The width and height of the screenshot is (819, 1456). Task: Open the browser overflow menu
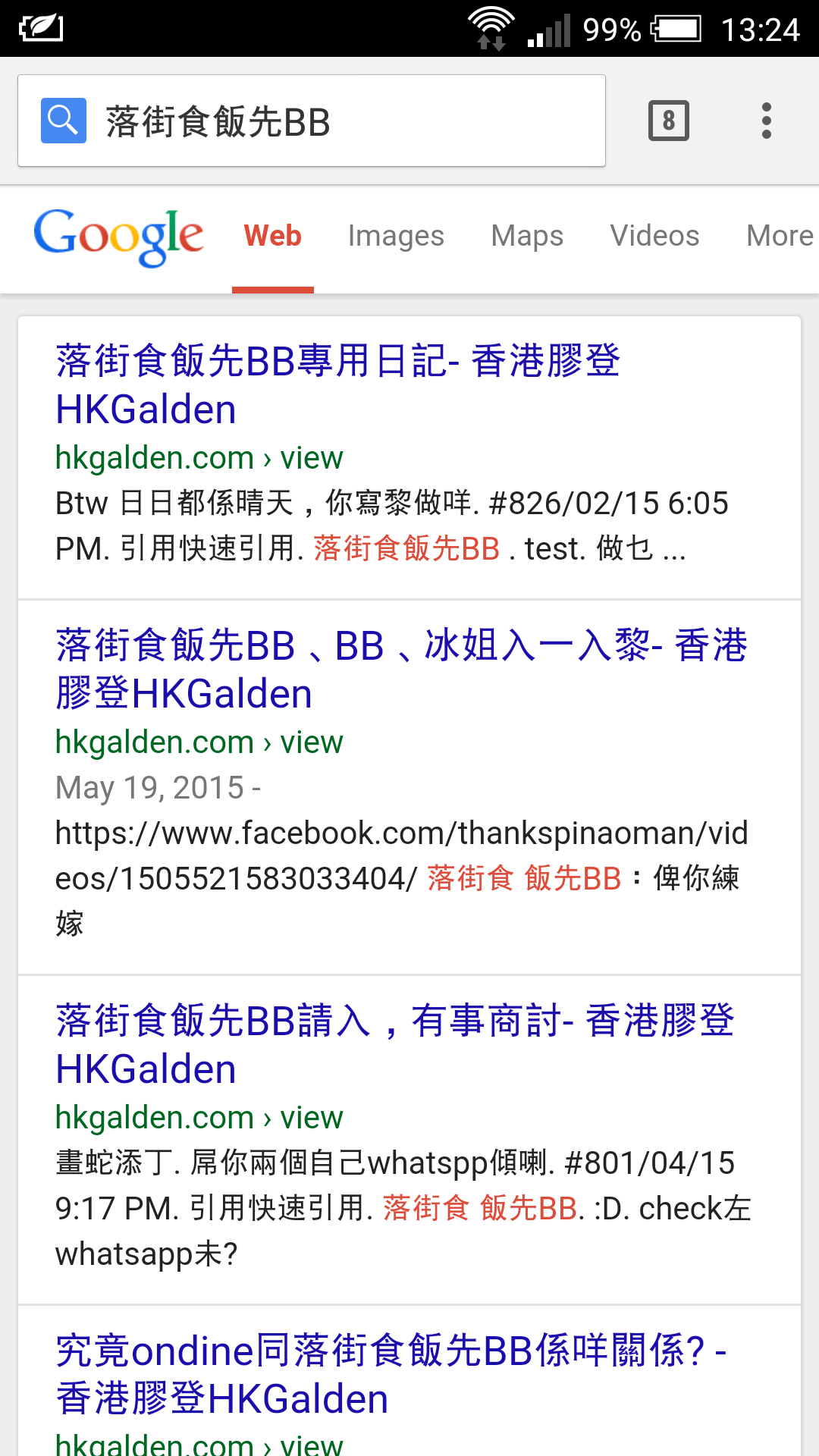pos(766,121)
